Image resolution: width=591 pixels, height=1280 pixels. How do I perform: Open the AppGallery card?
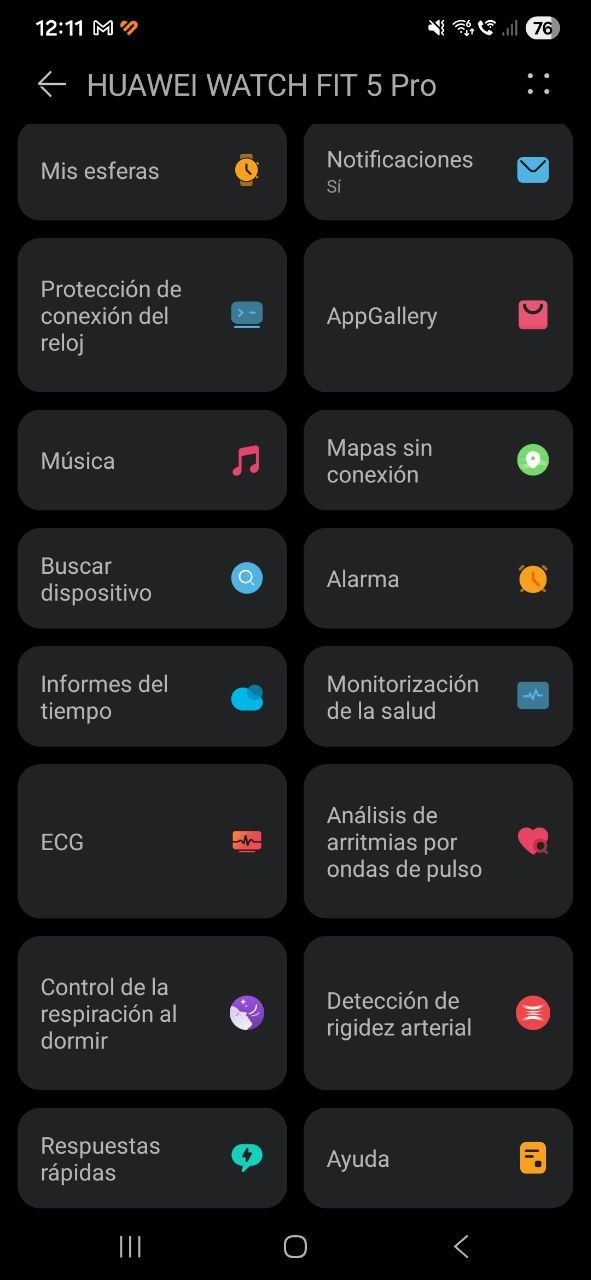438,315
